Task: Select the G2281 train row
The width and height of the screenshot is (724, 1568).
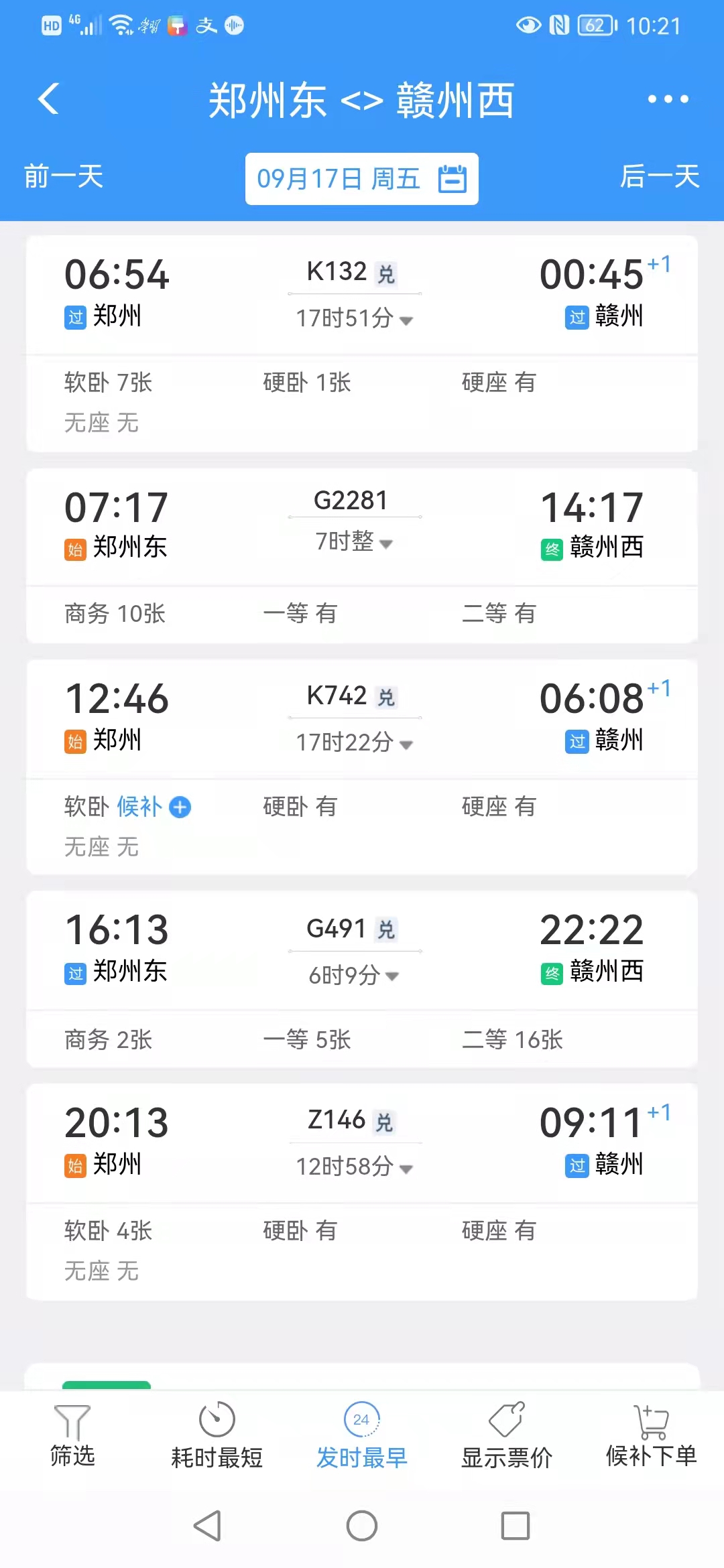Action: [x=362, y=556]
